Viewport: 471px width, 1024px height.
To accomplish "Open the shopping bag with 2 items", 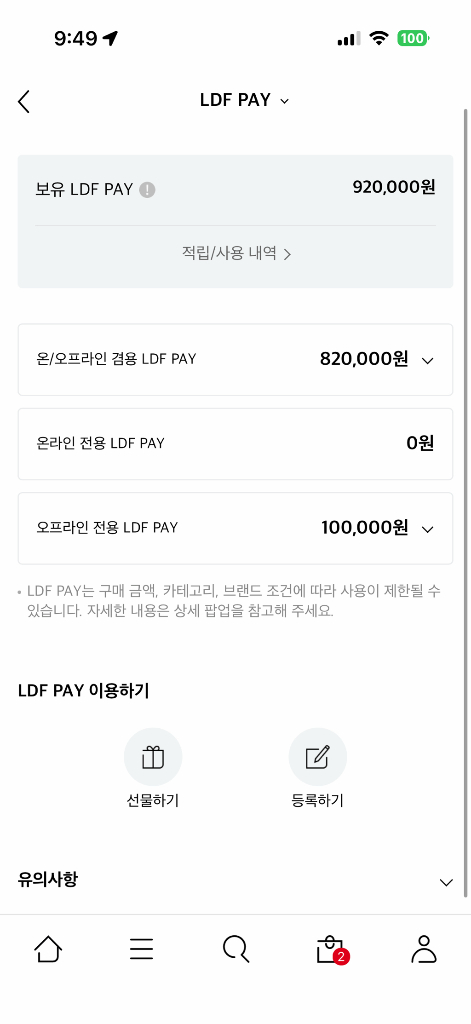I will click(331, 950).
